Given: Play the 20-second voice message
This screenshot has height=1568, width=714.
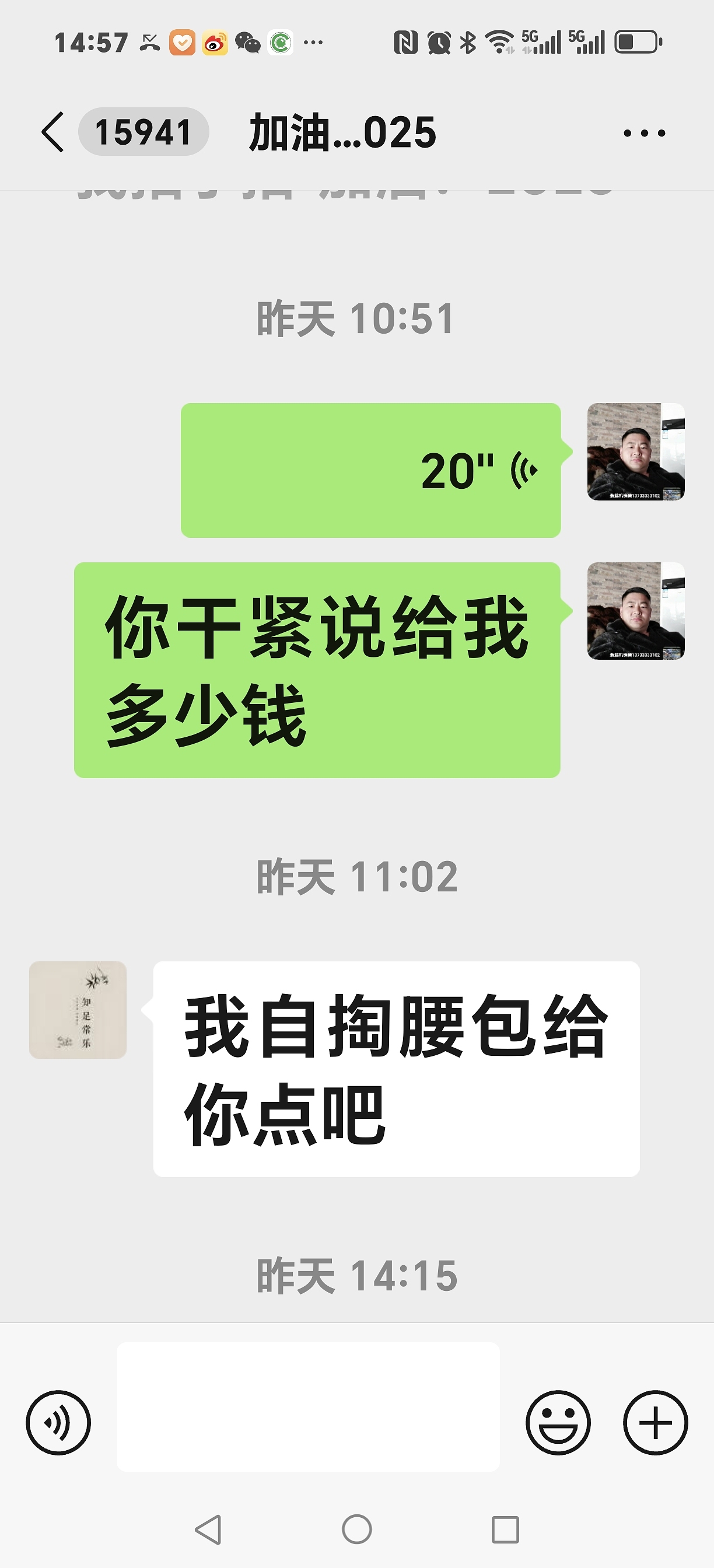Looking at the screenshot, I should pyautogui.click(x=370, y=470).
